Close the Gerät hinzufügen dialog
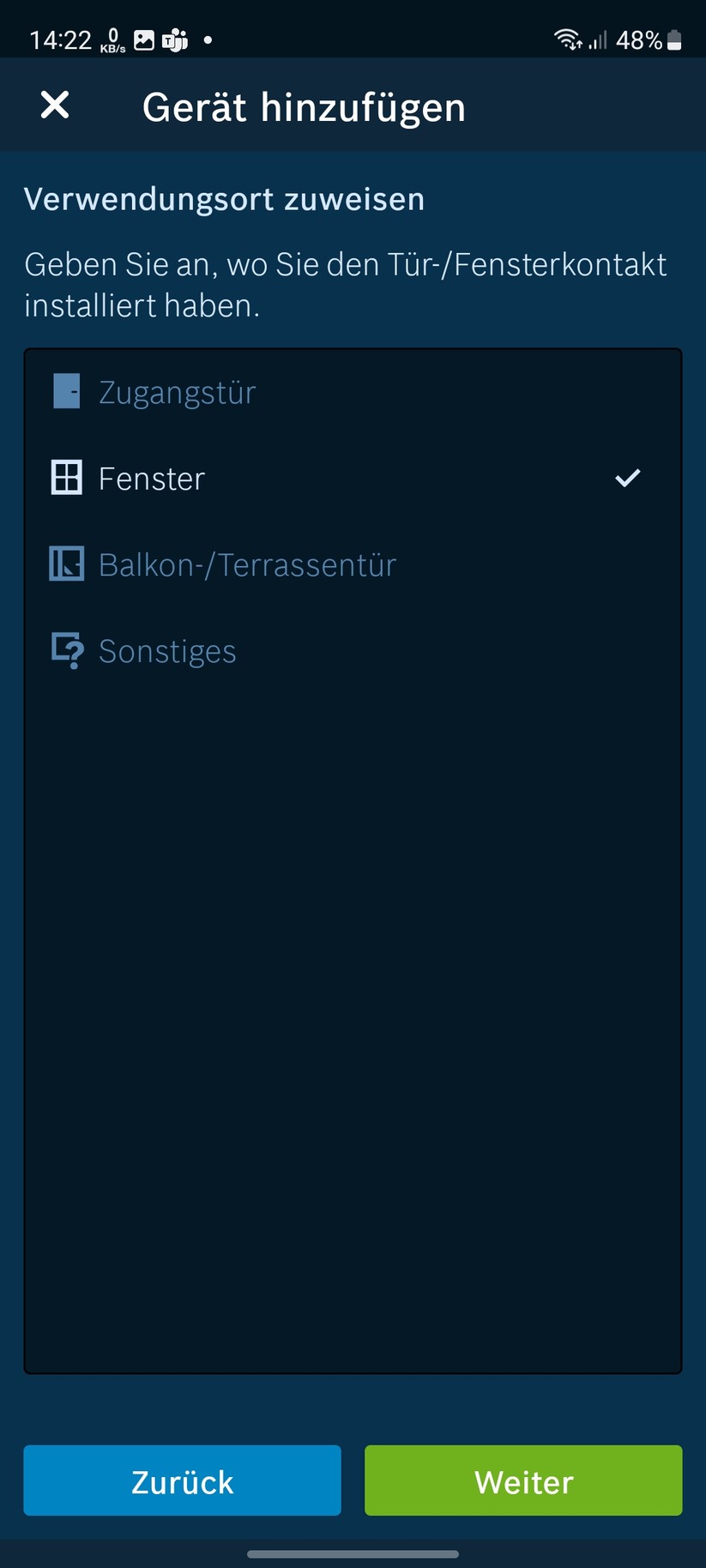 [x=54, y=105]
